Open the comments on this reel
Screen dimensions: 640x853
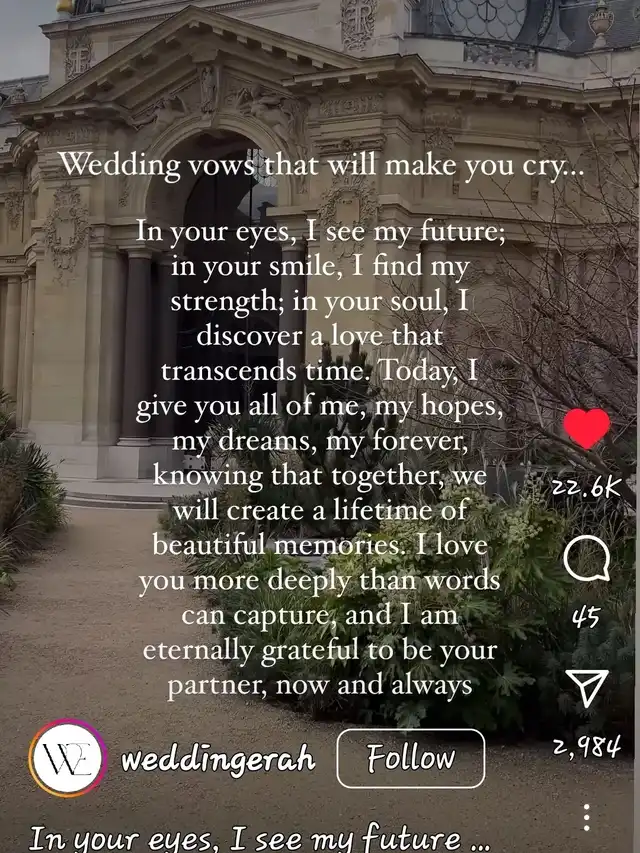[586, 561]
